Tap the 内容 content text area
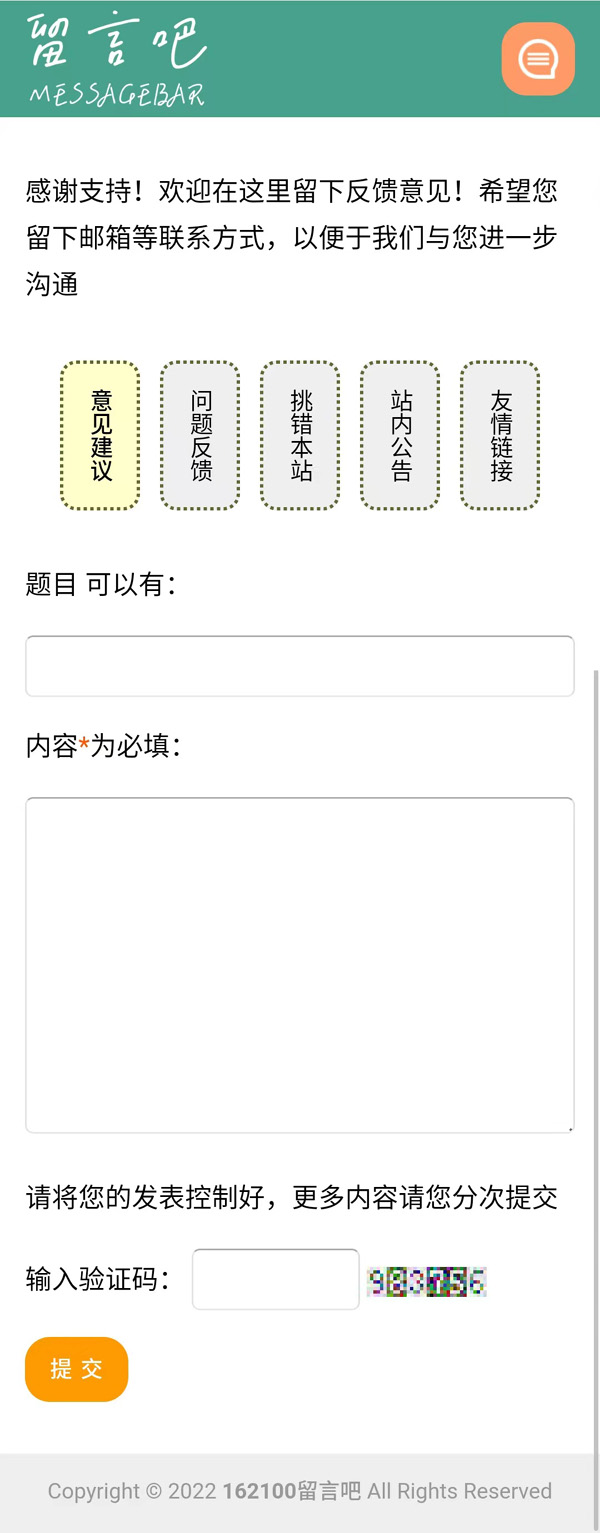The width and height of the screenshot is (600, 1533). click(299, 964)
